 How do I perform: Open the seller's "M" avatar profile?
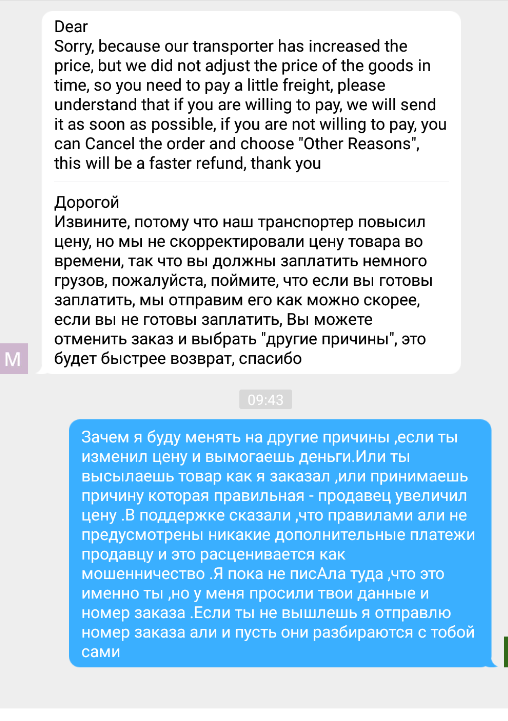13,358
